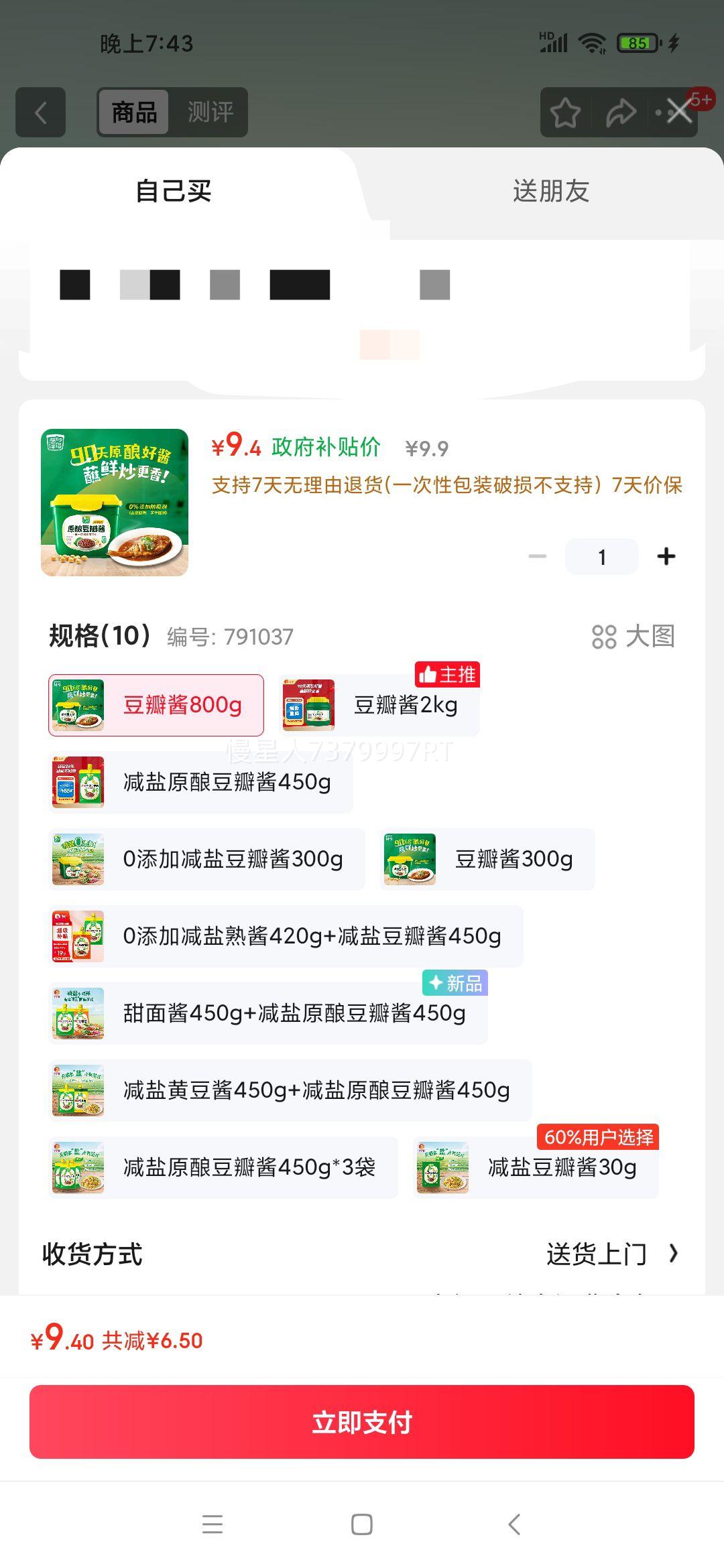Decrease quantity with the minus button

tap(536, 556)
